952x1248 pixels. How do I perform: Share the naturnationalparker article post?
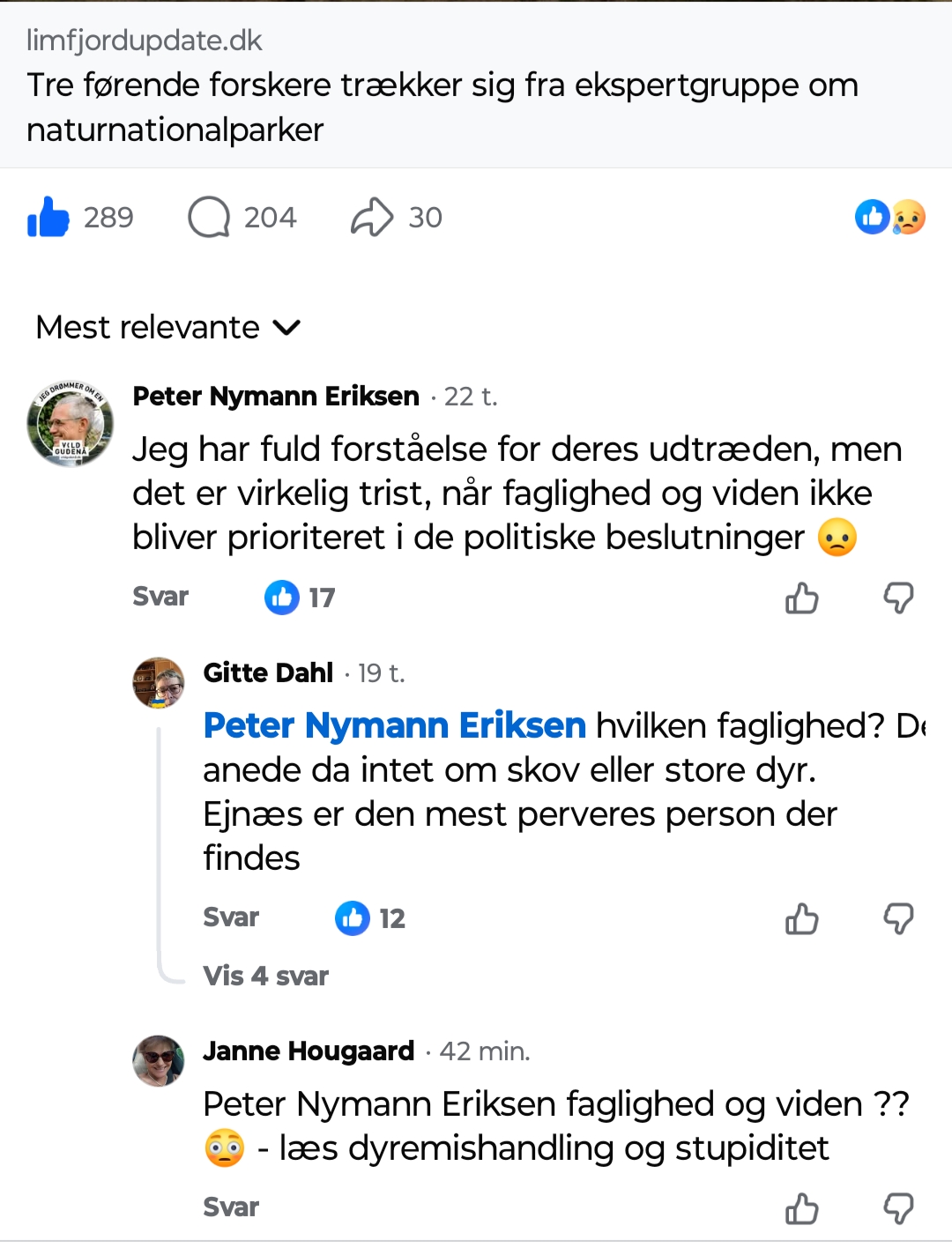[372, 217]
